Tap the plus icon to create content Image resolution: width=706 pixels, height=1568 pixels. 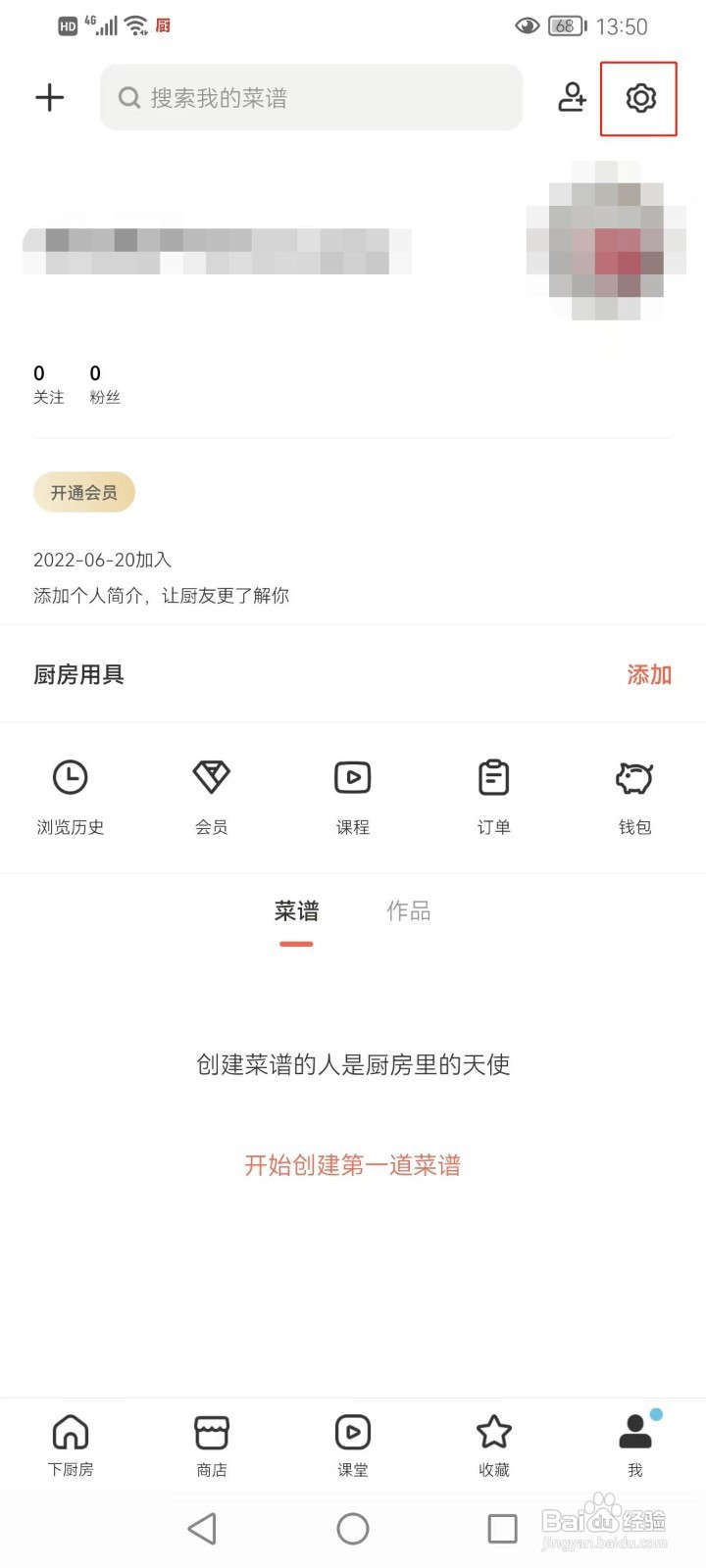[x=49, y=97]
